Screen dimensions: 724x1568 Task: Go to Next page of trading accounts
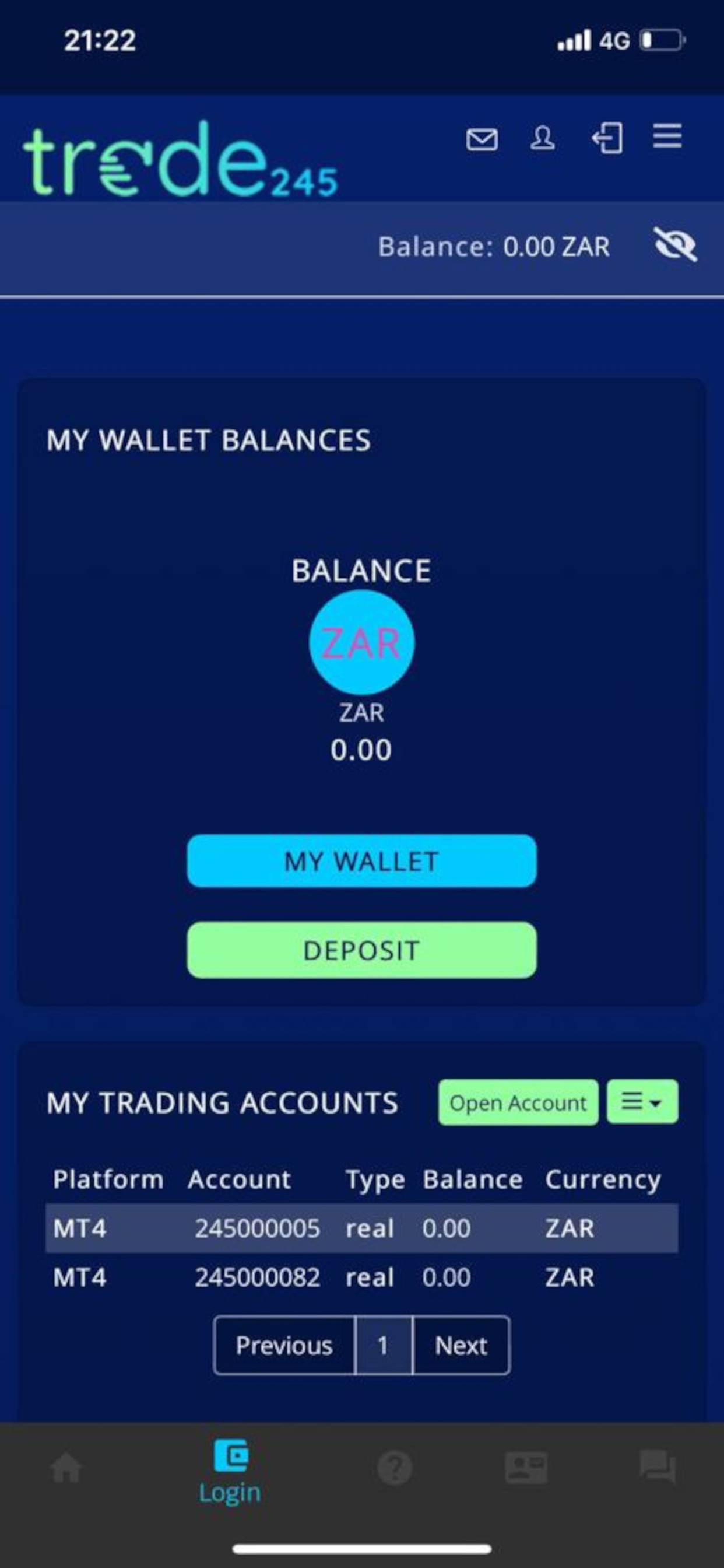tap(461, 1345)
